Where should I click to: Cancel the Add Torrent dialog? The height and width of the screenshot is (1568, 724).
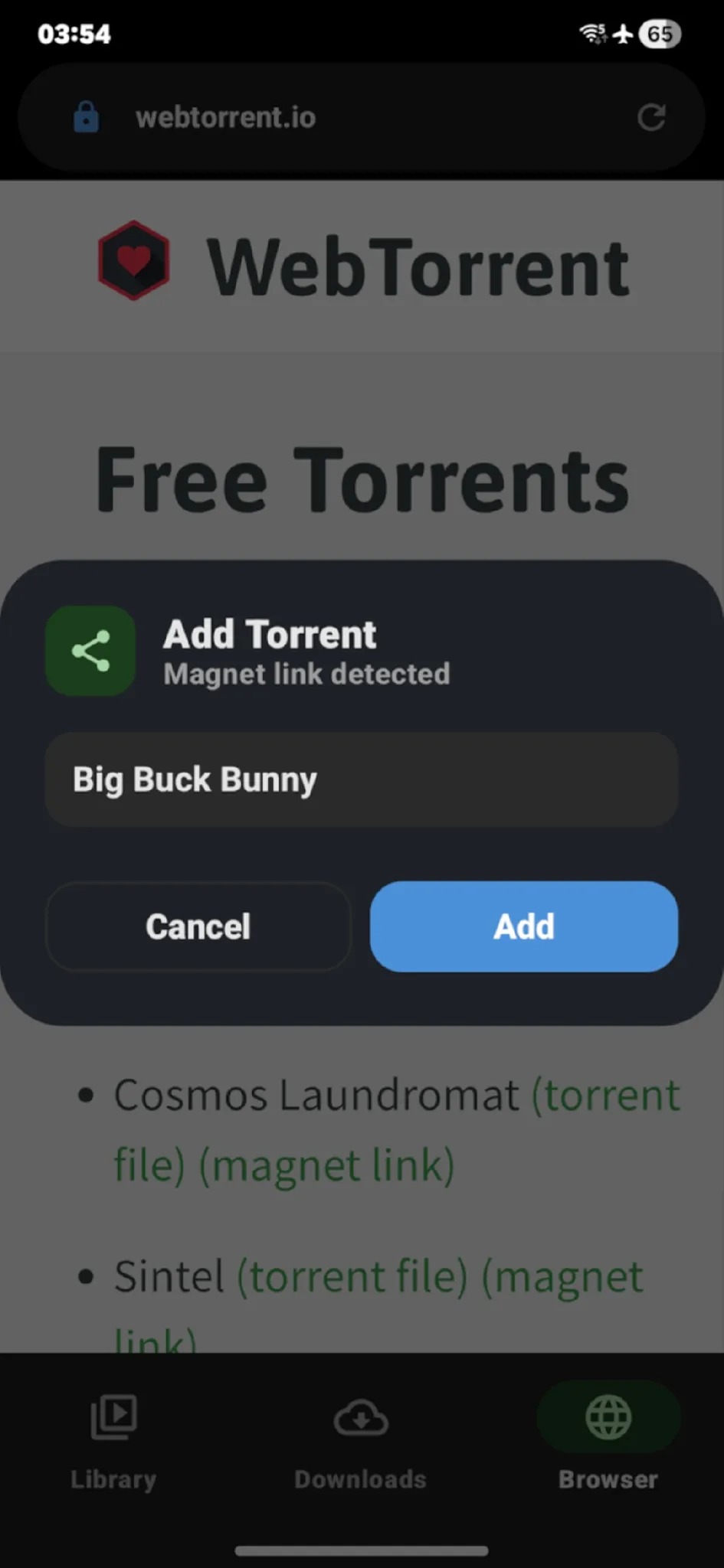tap(198, 926)
